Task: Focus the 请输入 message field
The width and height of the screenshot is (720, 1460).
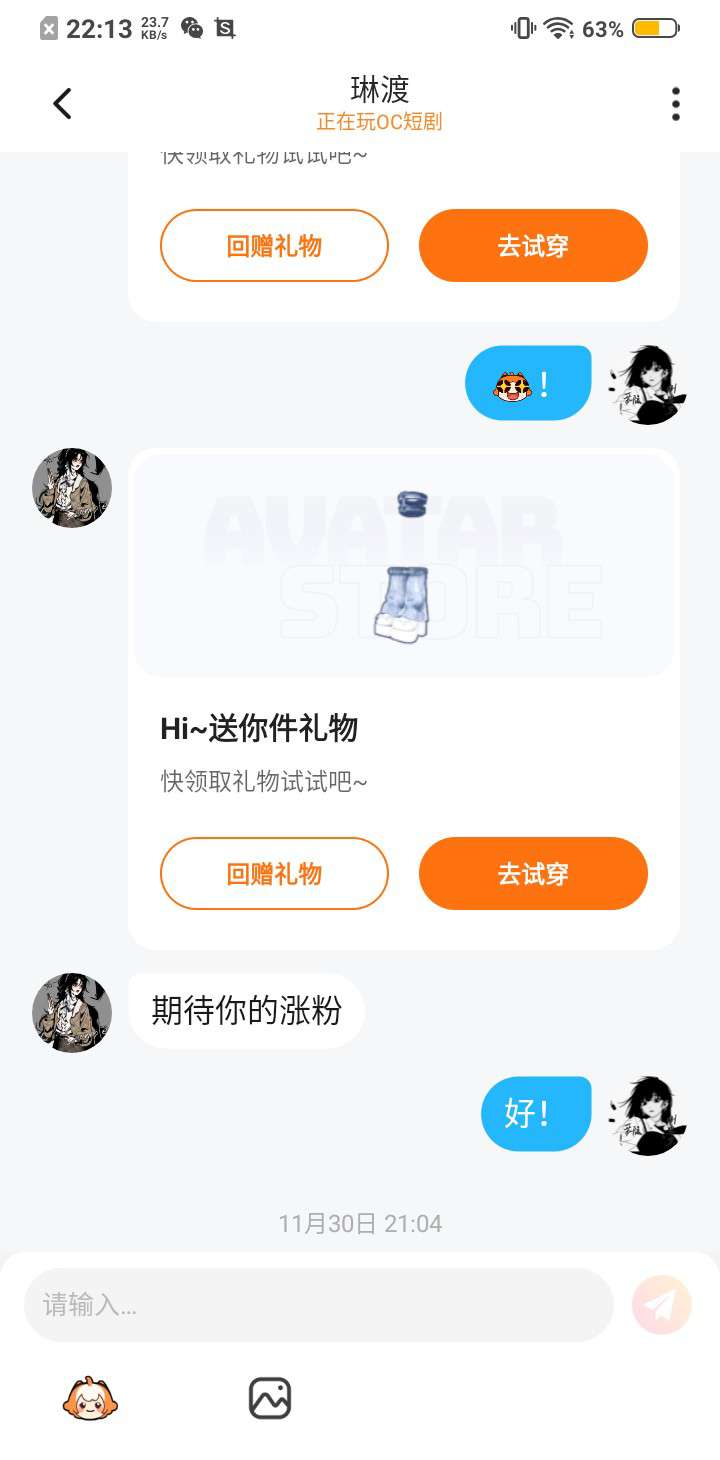Action: point(318,1305)
